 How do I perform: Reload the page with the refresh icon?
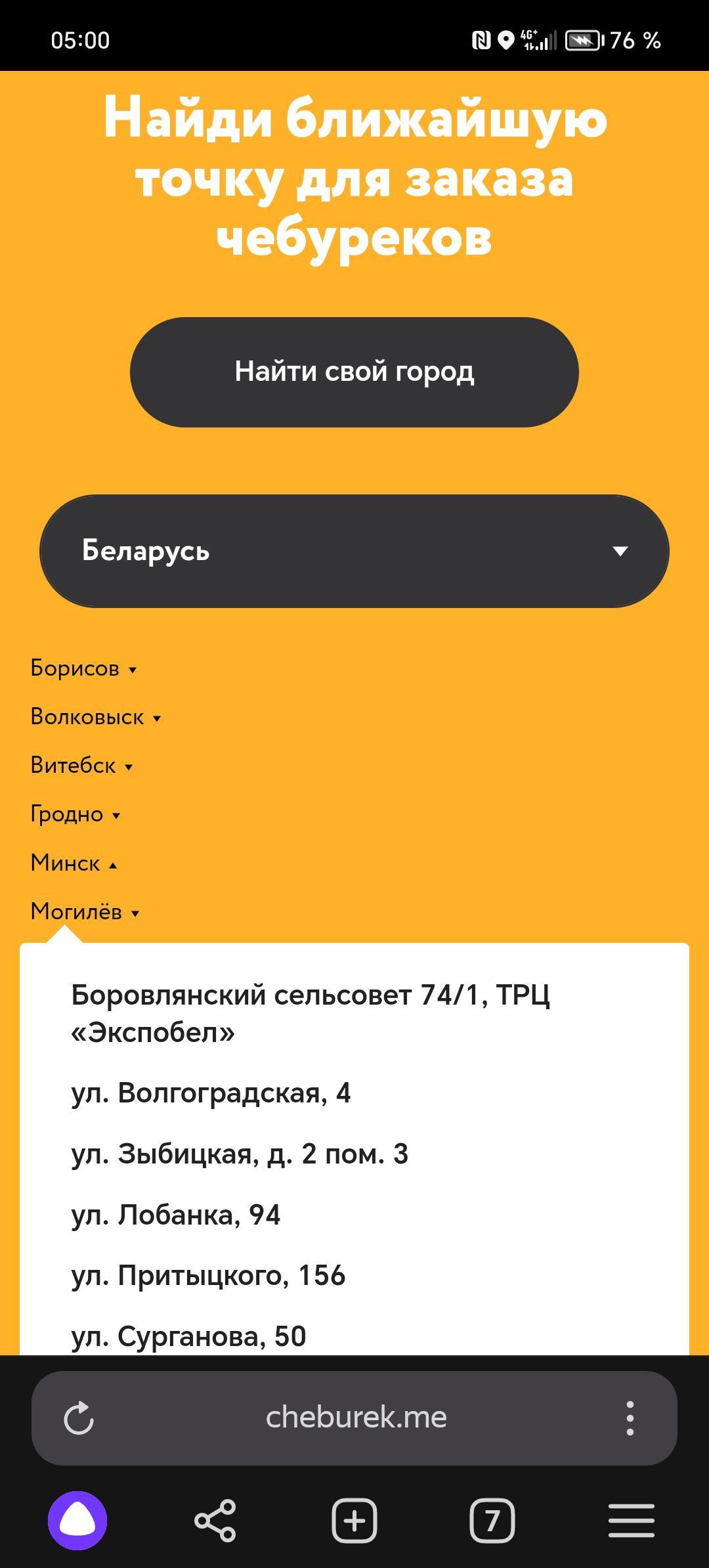(x=79, y=1418)
